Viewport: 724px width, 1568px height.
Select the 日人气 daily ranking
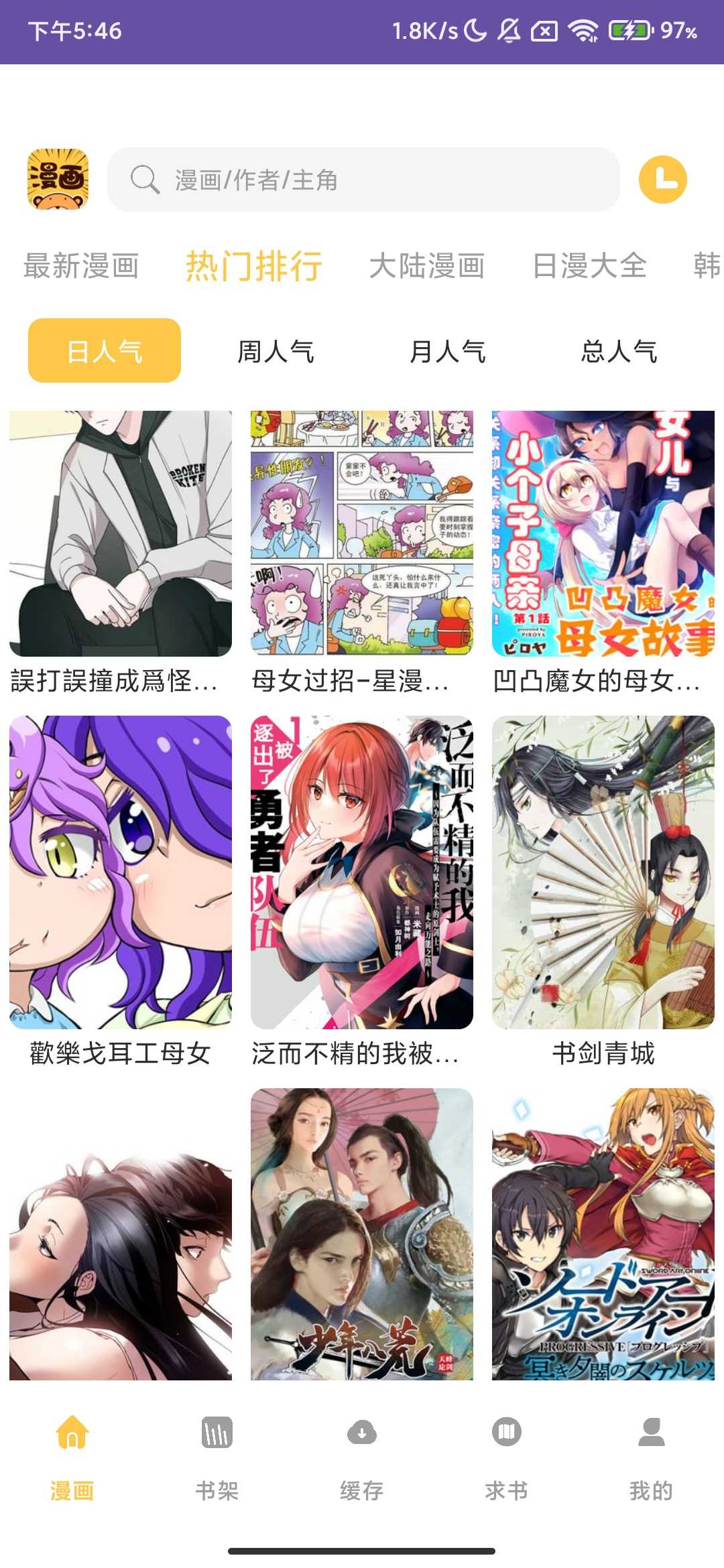pos(105,351)
